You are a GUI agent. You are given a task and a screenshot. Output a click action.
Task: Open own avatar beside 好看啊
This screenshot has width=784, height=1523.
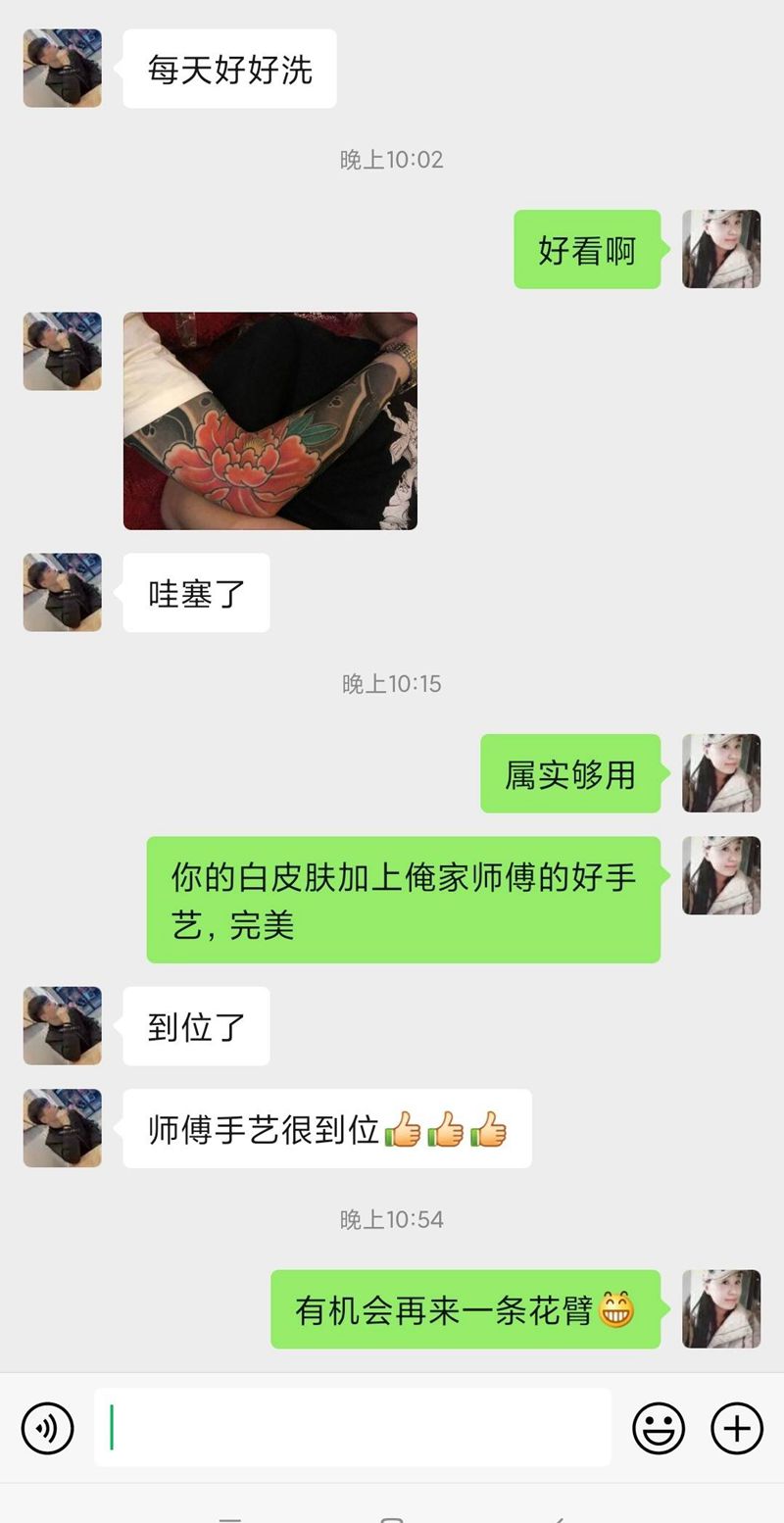click(x=721, y=249)
